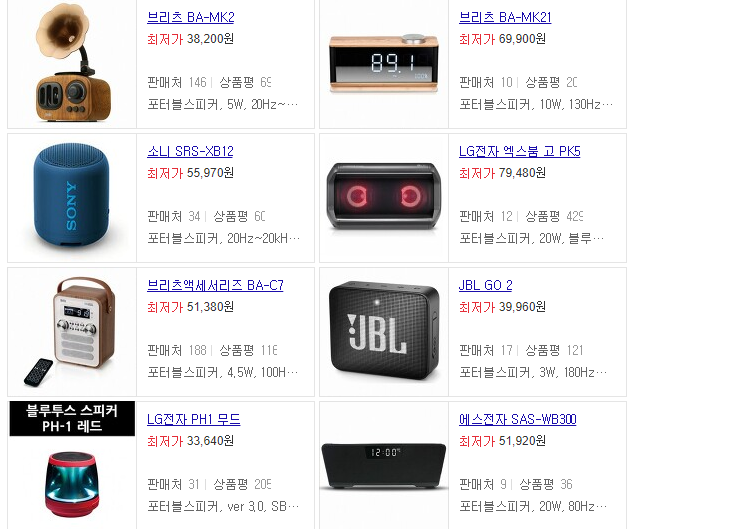Tap the LG PK5 speaker image
The height and width of the screenshot is (529, 754).
point(384,198)
